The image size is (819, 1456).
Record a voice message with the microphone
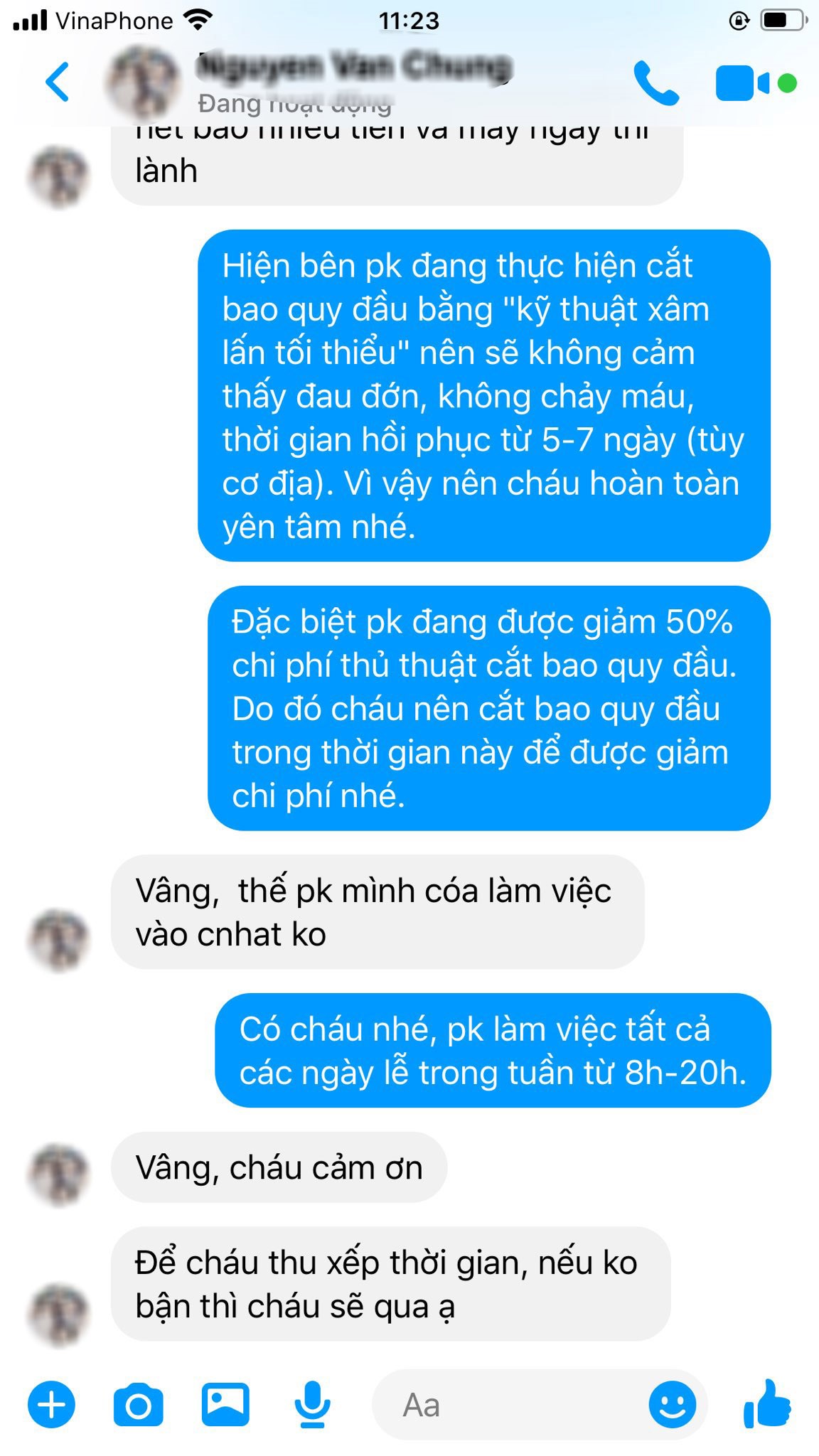[312, 1405]
